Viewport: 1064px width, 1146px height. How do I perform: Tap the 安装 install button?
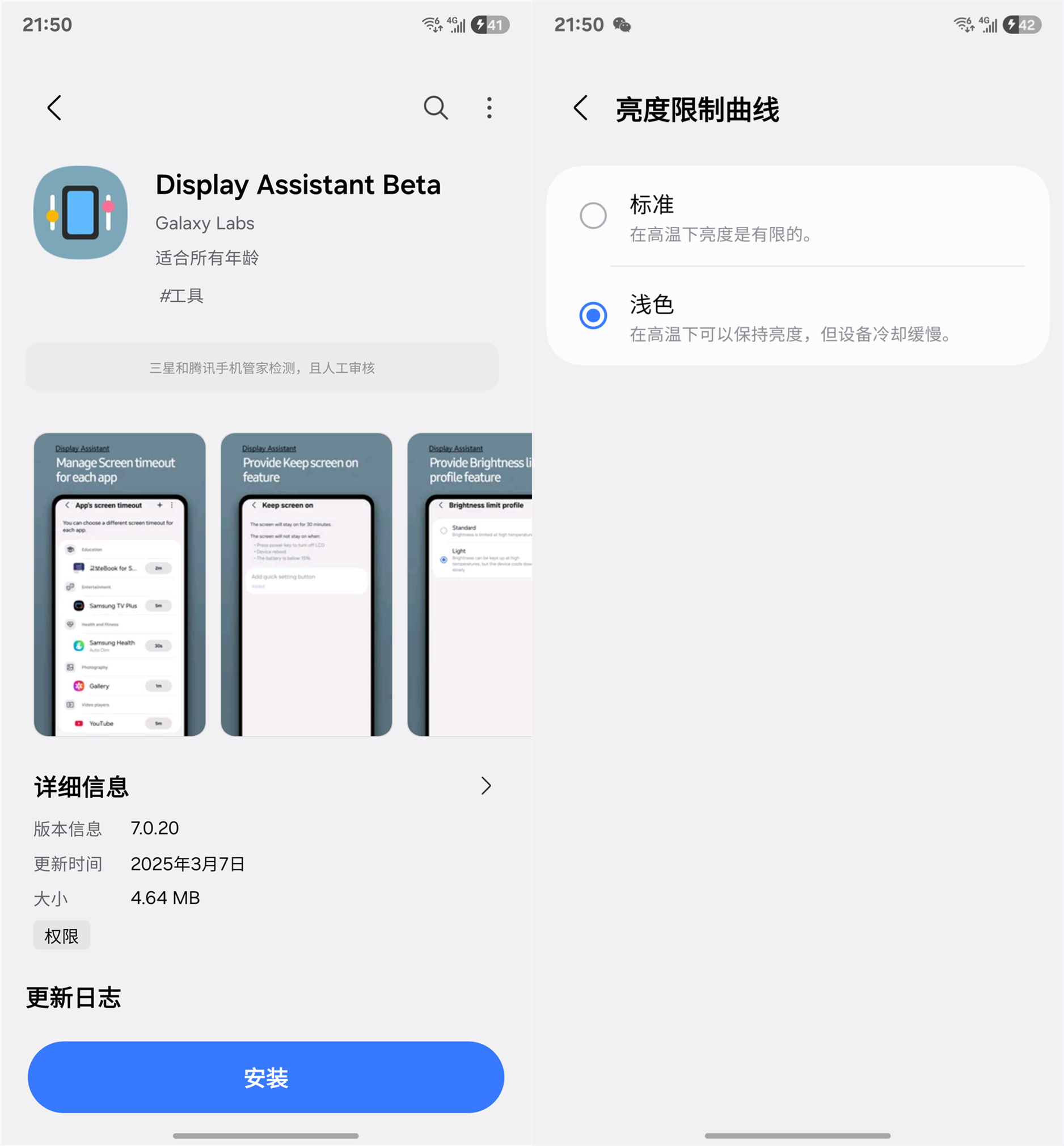(x=265, y=1076)
